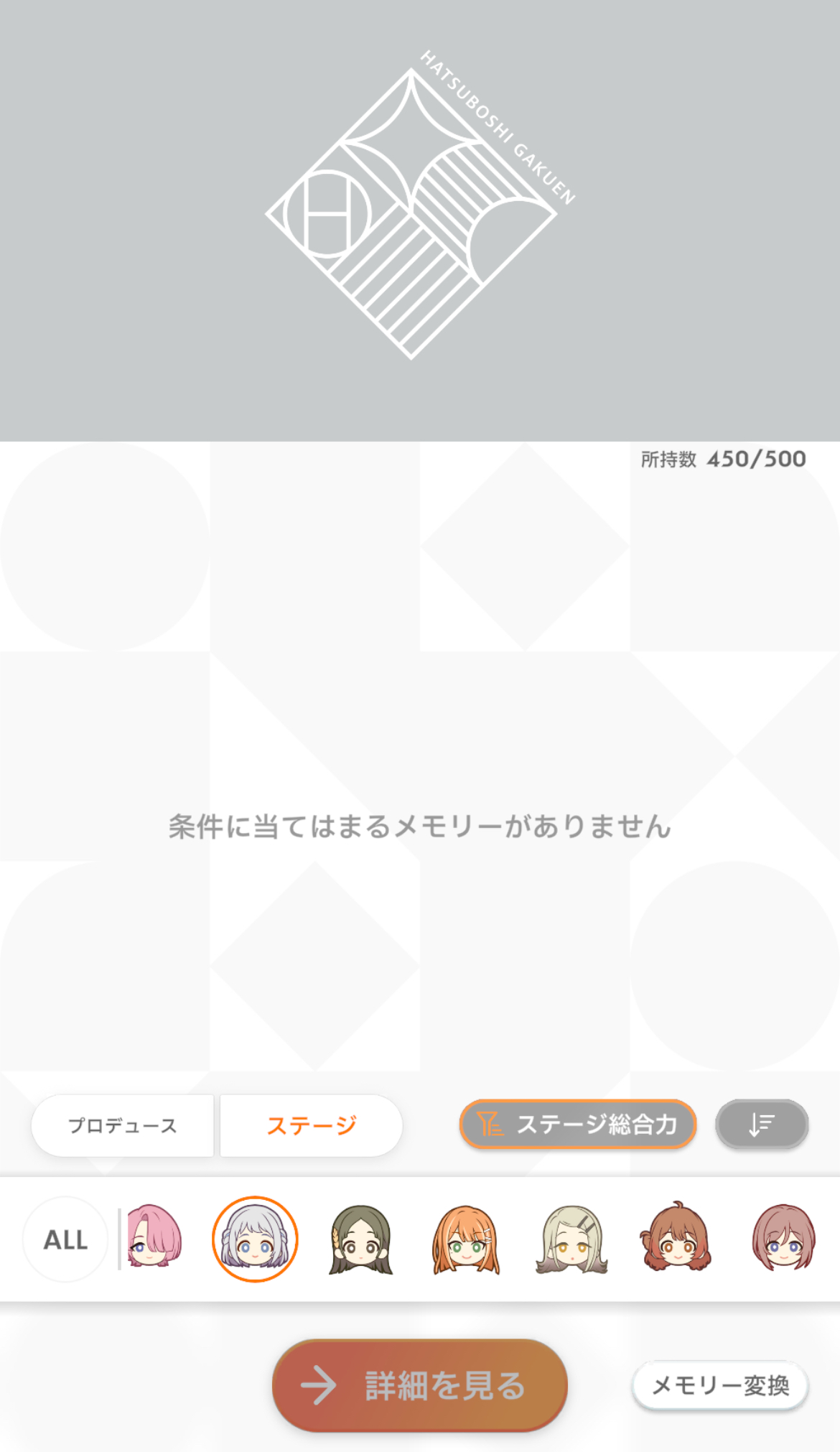Viewport: 840px width, 1452px height.
Task: Open the ステージ総合力 filter button
Action: tap(578, 1124)
